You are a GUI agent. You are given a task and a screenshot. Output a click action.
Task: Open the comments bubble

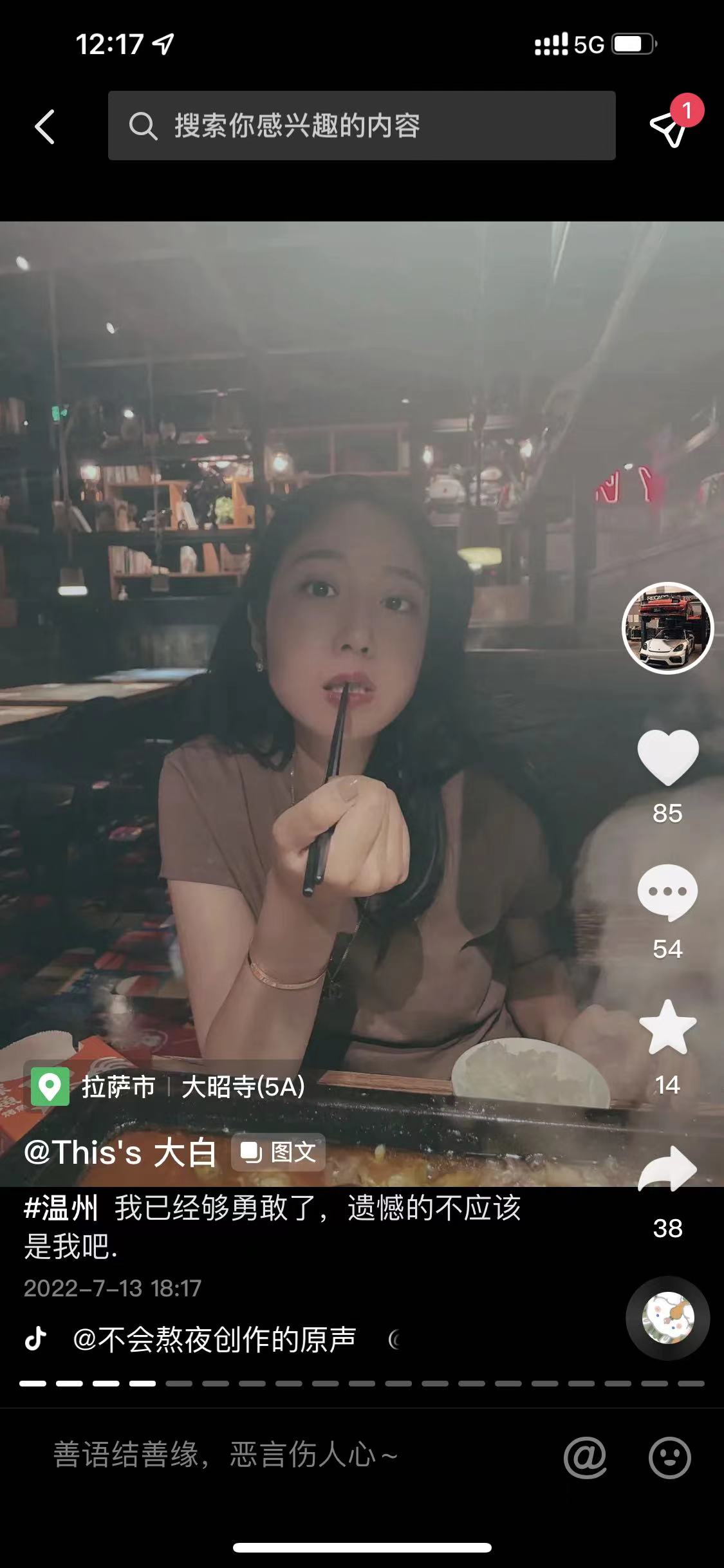pos(667,892)
